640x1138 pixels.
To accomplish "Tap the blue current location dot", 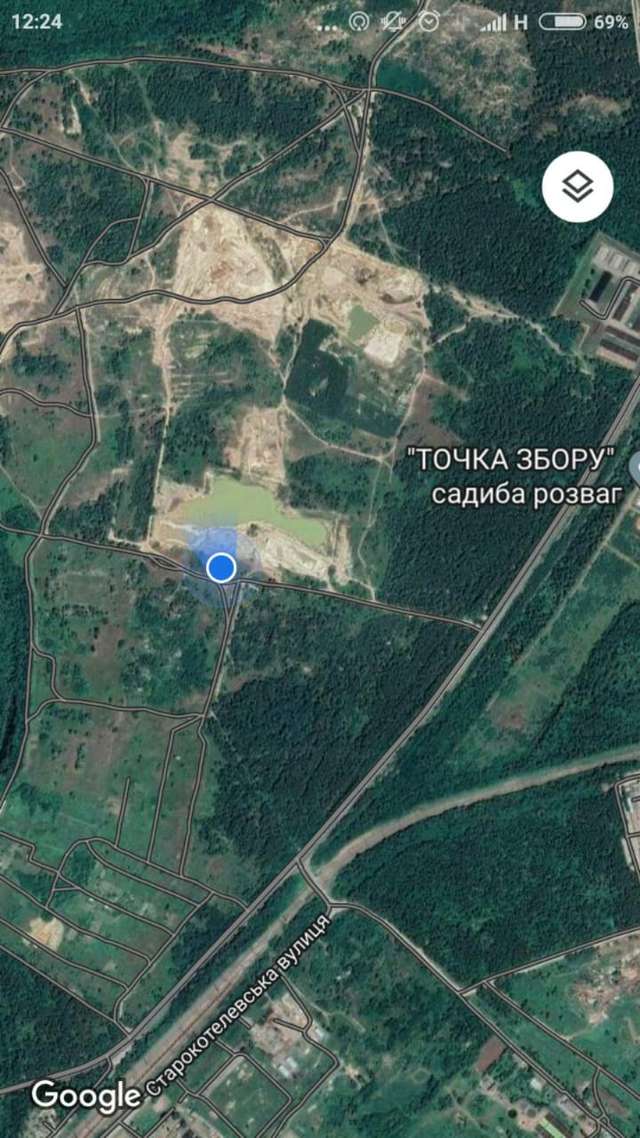I will [221, 568].
